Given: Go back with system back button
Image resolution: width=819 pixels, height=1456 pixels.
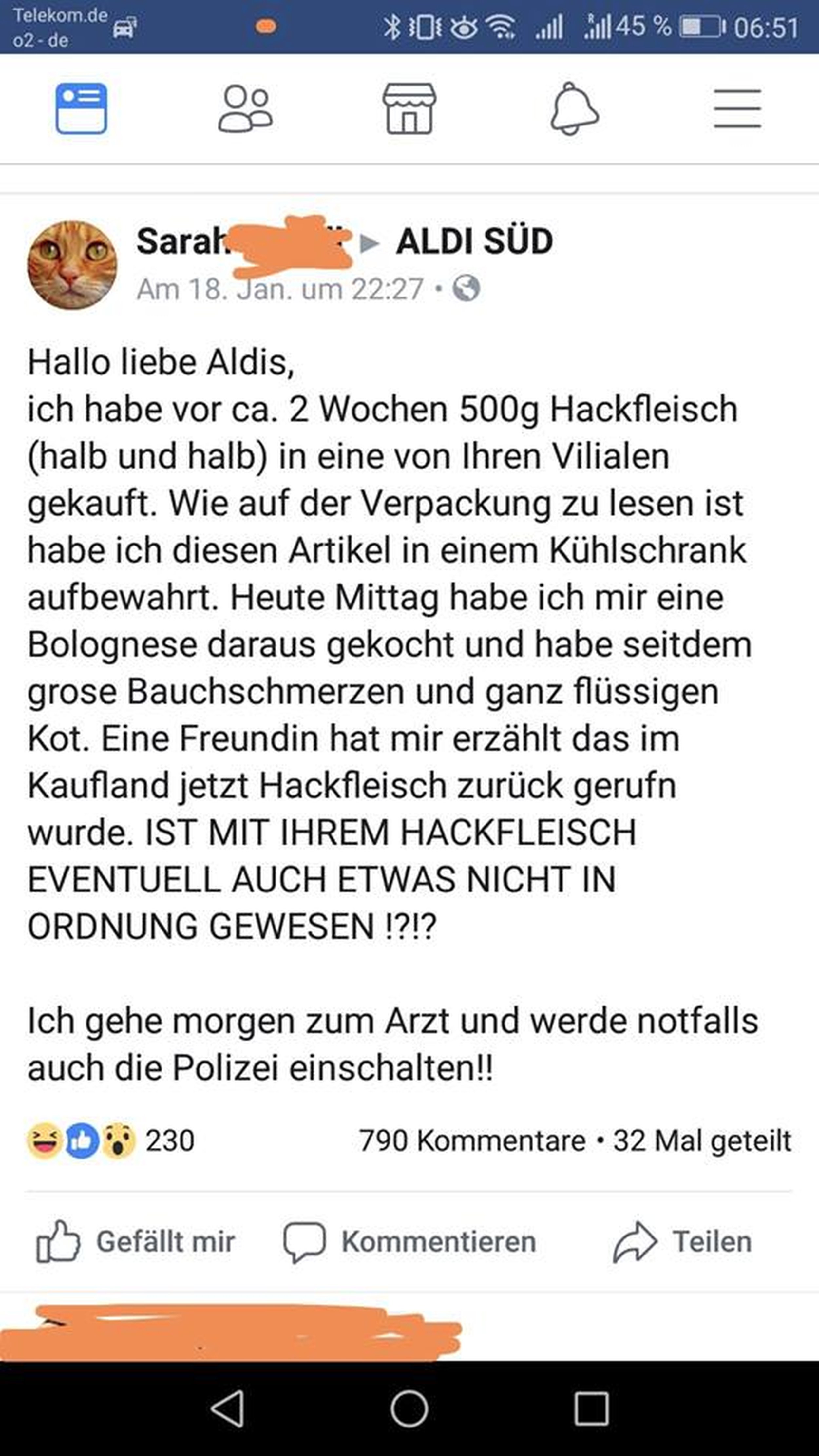Looking at the screenshot, I should click(227, 1408).
